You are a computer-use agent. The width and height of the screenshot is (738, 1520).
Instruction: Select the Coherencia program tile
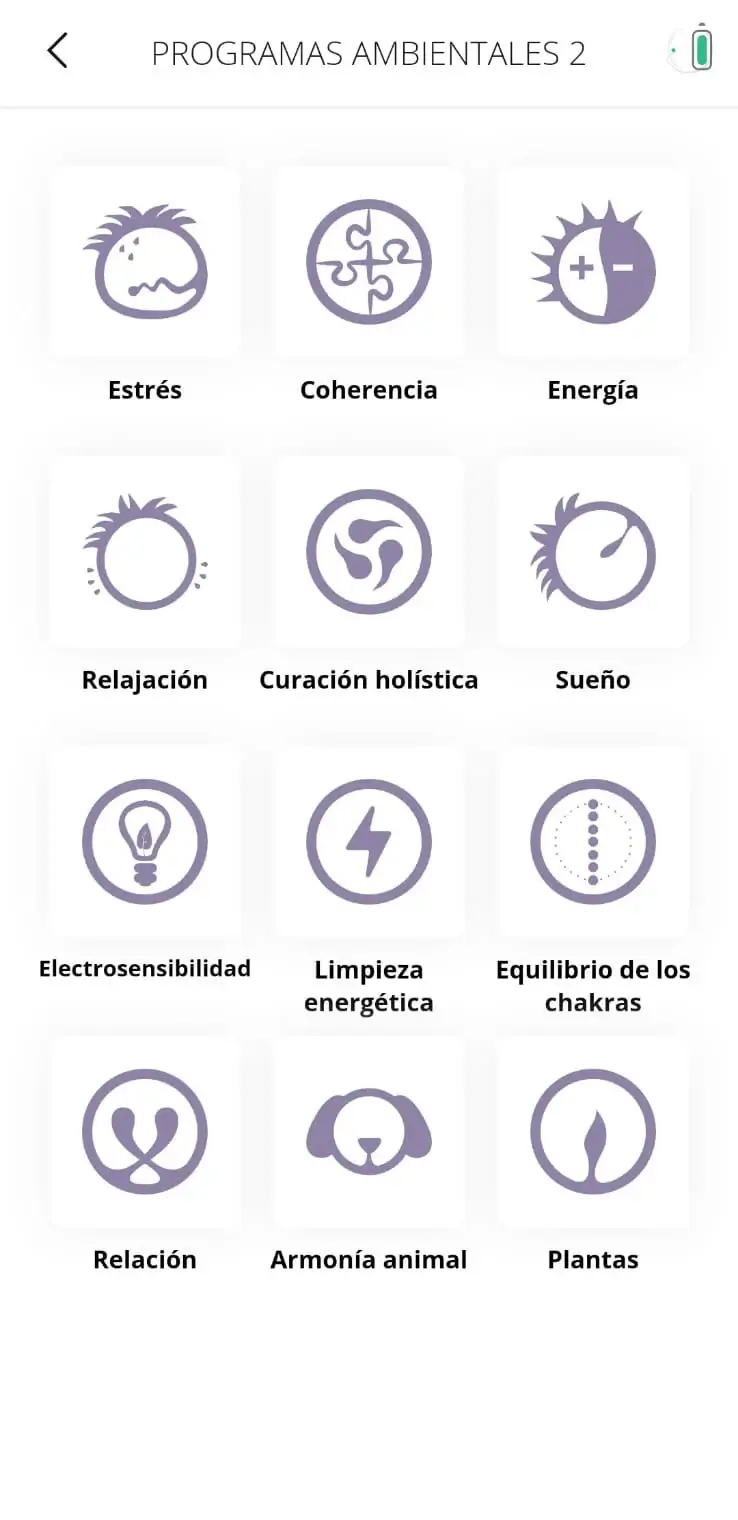(369, 263)
